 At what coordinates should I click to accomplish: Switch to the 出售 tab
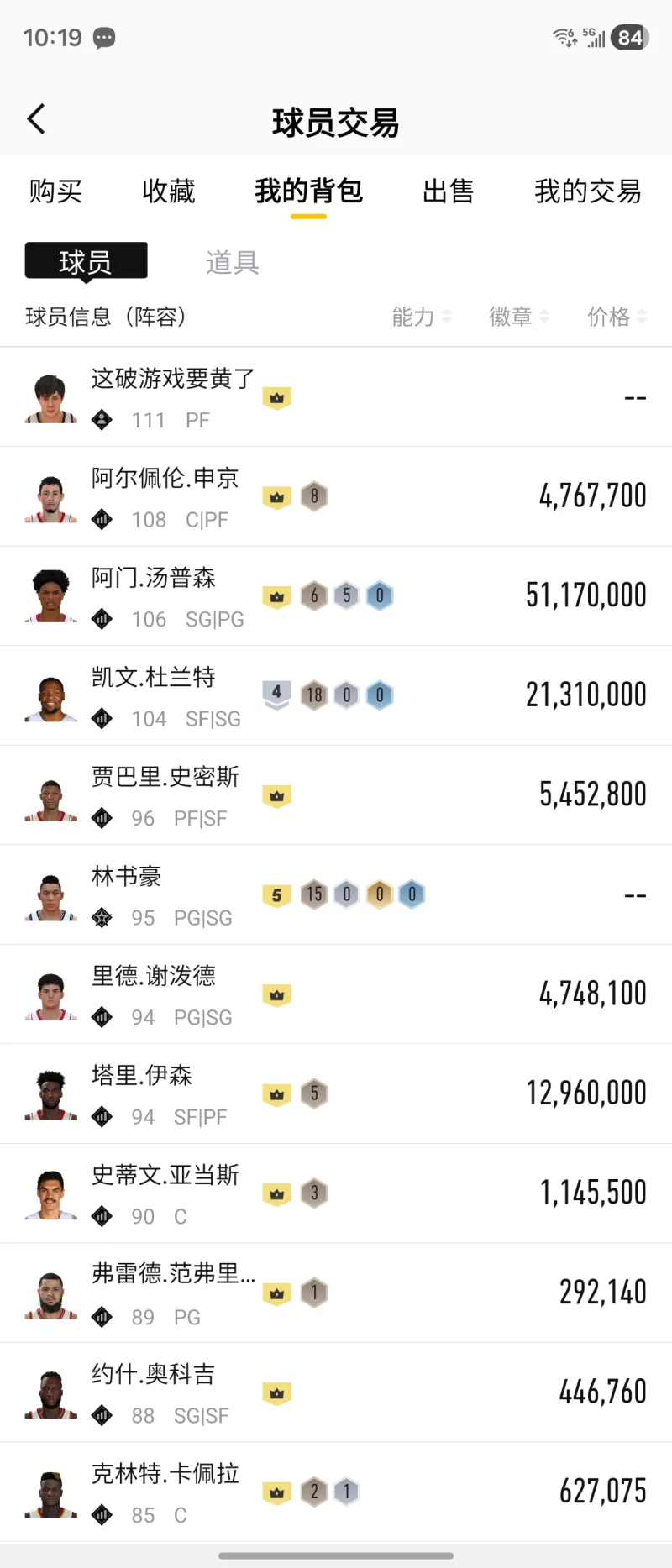(448, 191)
